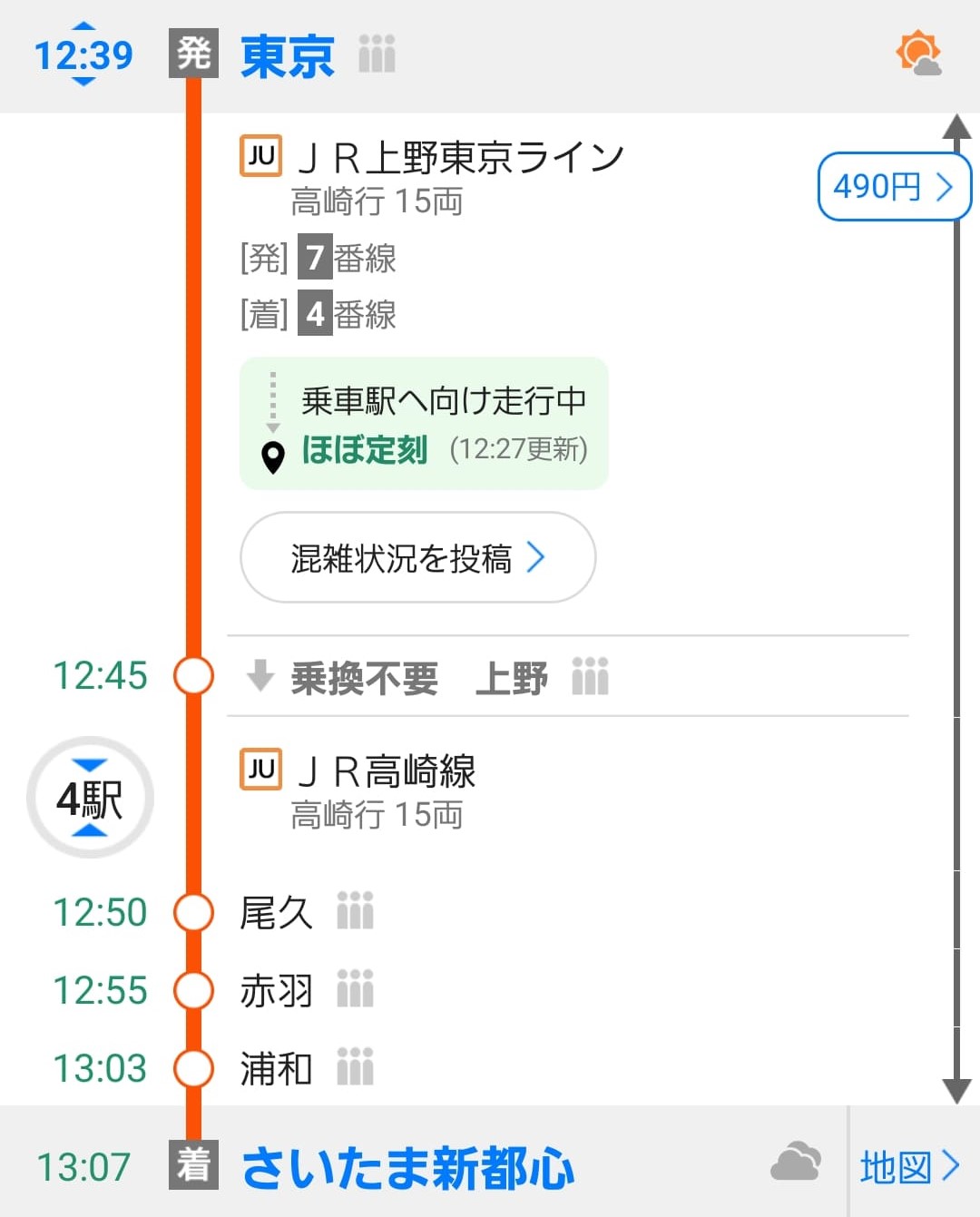Viewport: 980px width, 1217px height.
Task: Open departure station 東京
Action: 287,56
